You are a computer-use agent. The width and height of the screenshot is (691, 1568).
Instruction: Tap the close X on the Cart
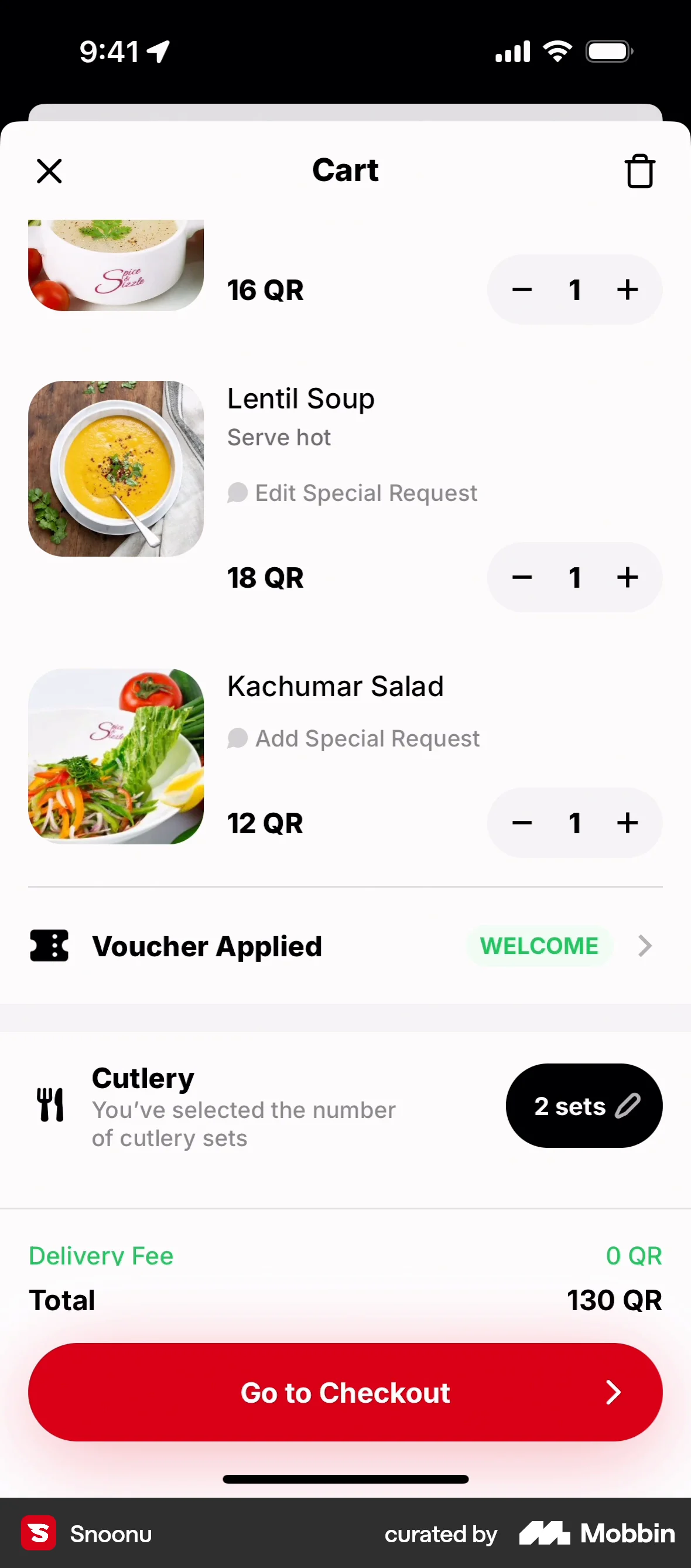click(49, 171)
